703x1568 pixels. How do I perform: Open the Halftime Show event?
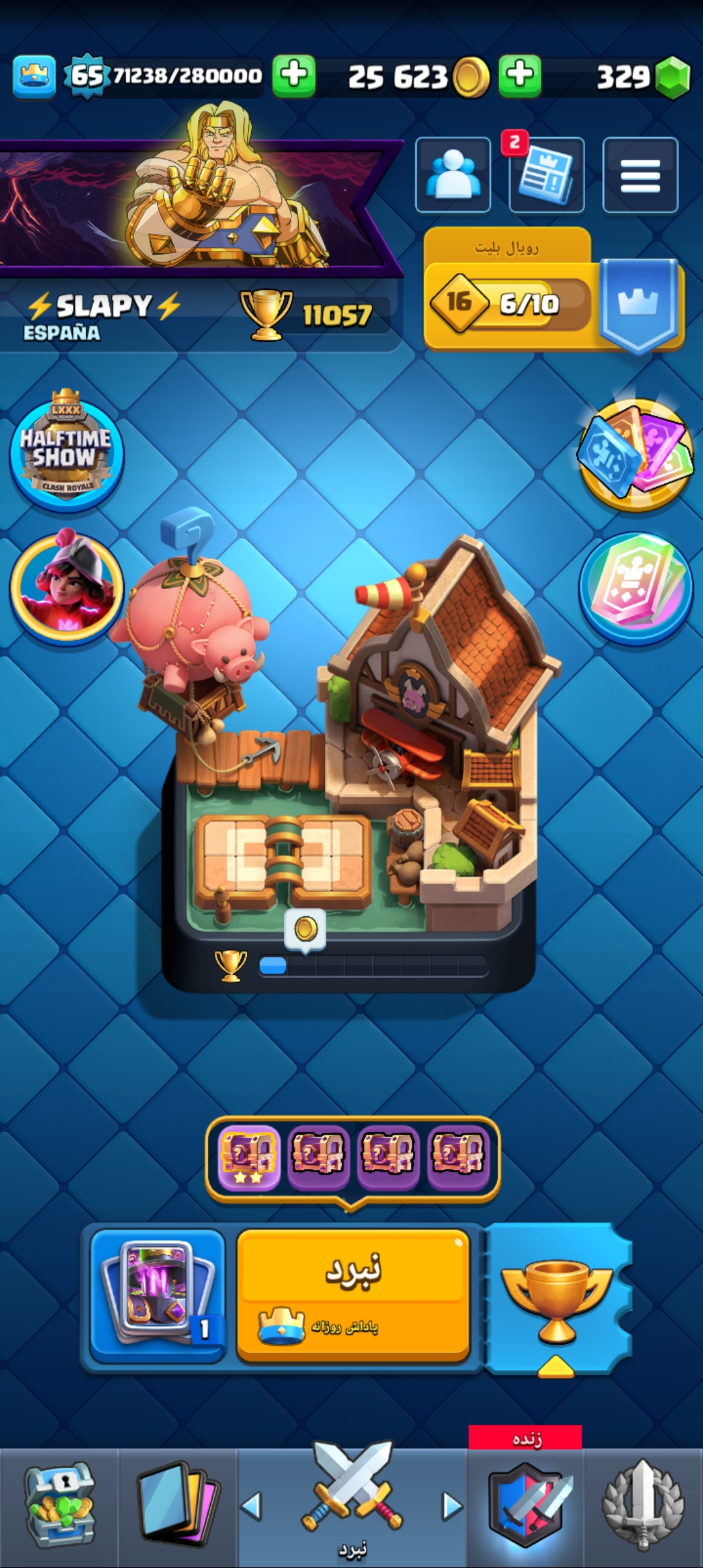[x=66, y=451]
